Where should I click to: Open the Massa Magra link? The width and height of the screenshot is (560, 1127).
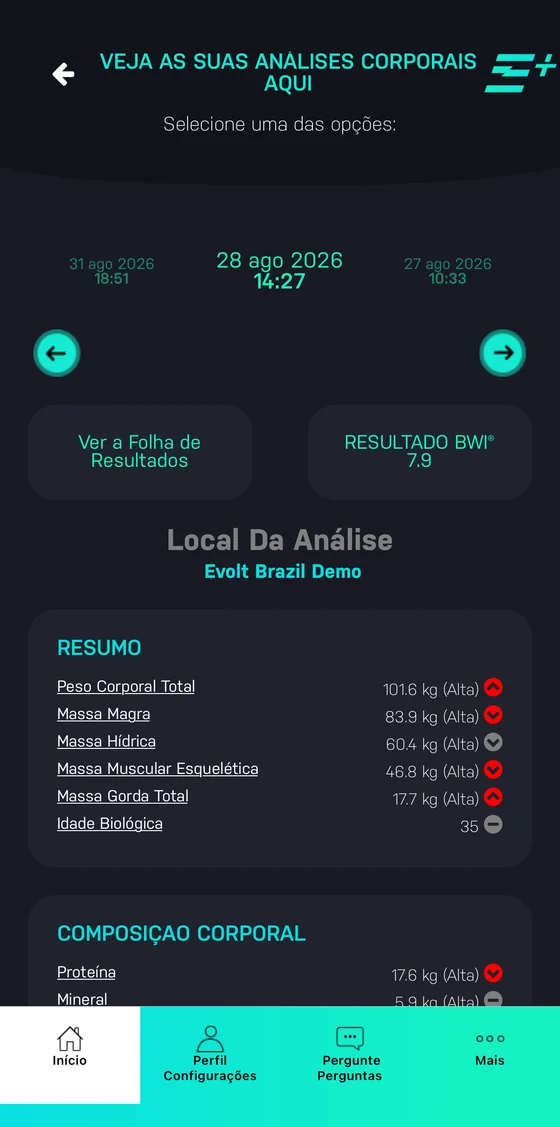(104, 714)
